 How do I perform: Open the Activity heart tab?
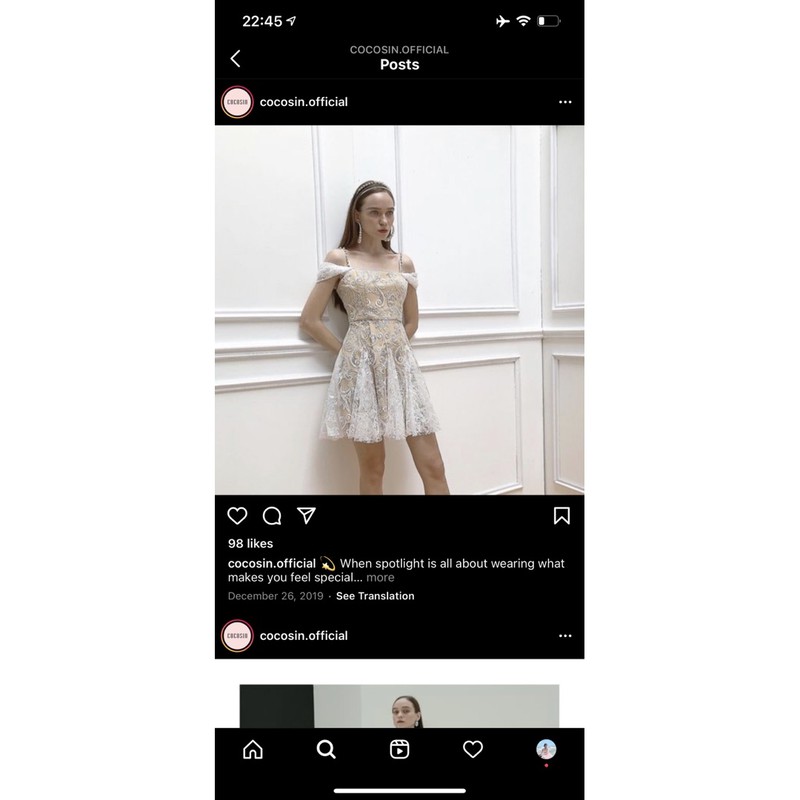[473, 750]
